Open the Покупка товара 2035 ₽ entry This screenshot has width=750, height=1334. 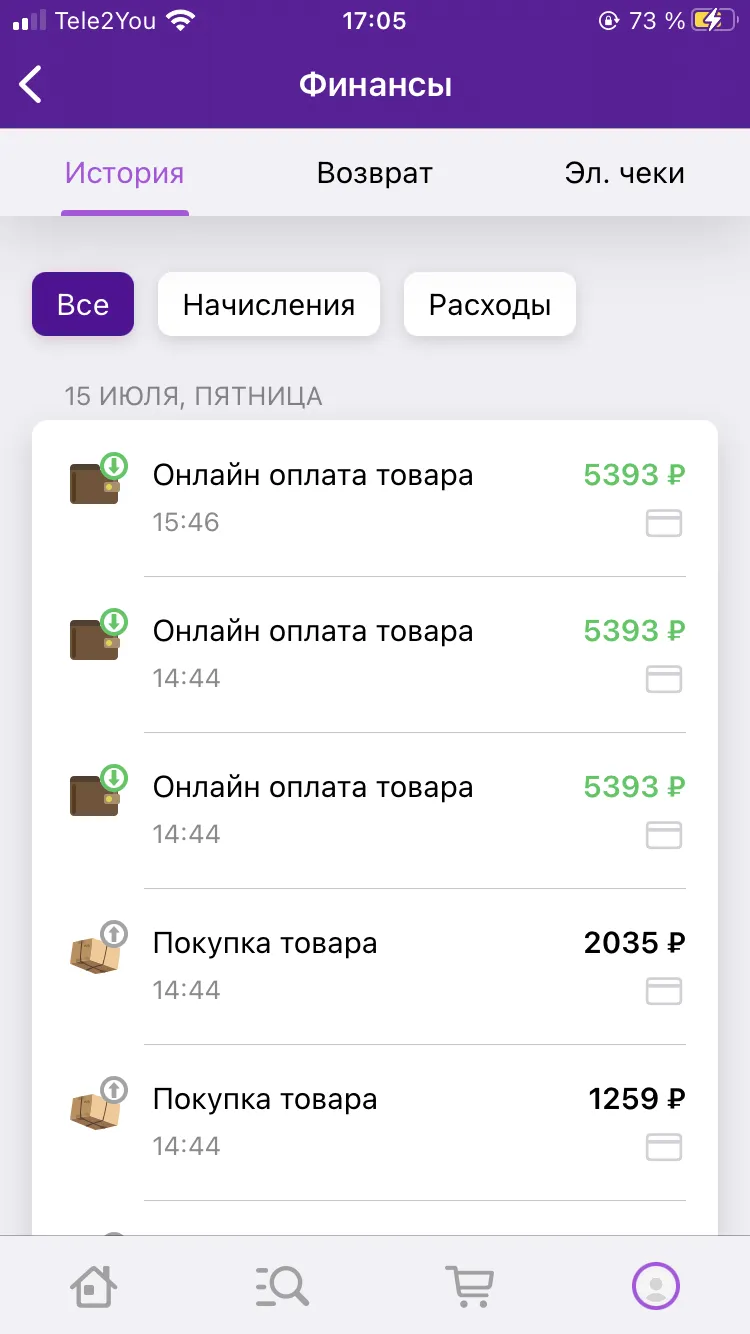375,966
